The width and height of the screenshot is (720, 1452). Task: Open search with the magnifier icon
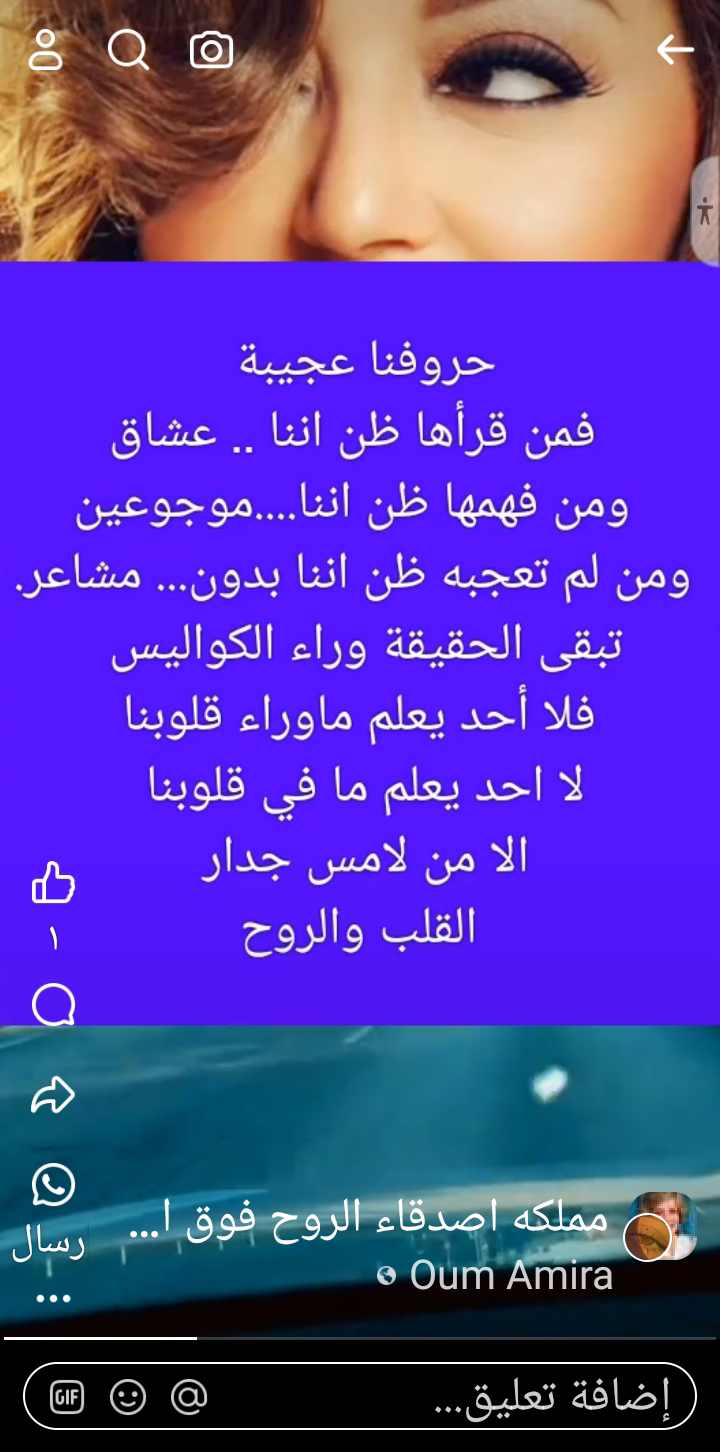[128, 49]
